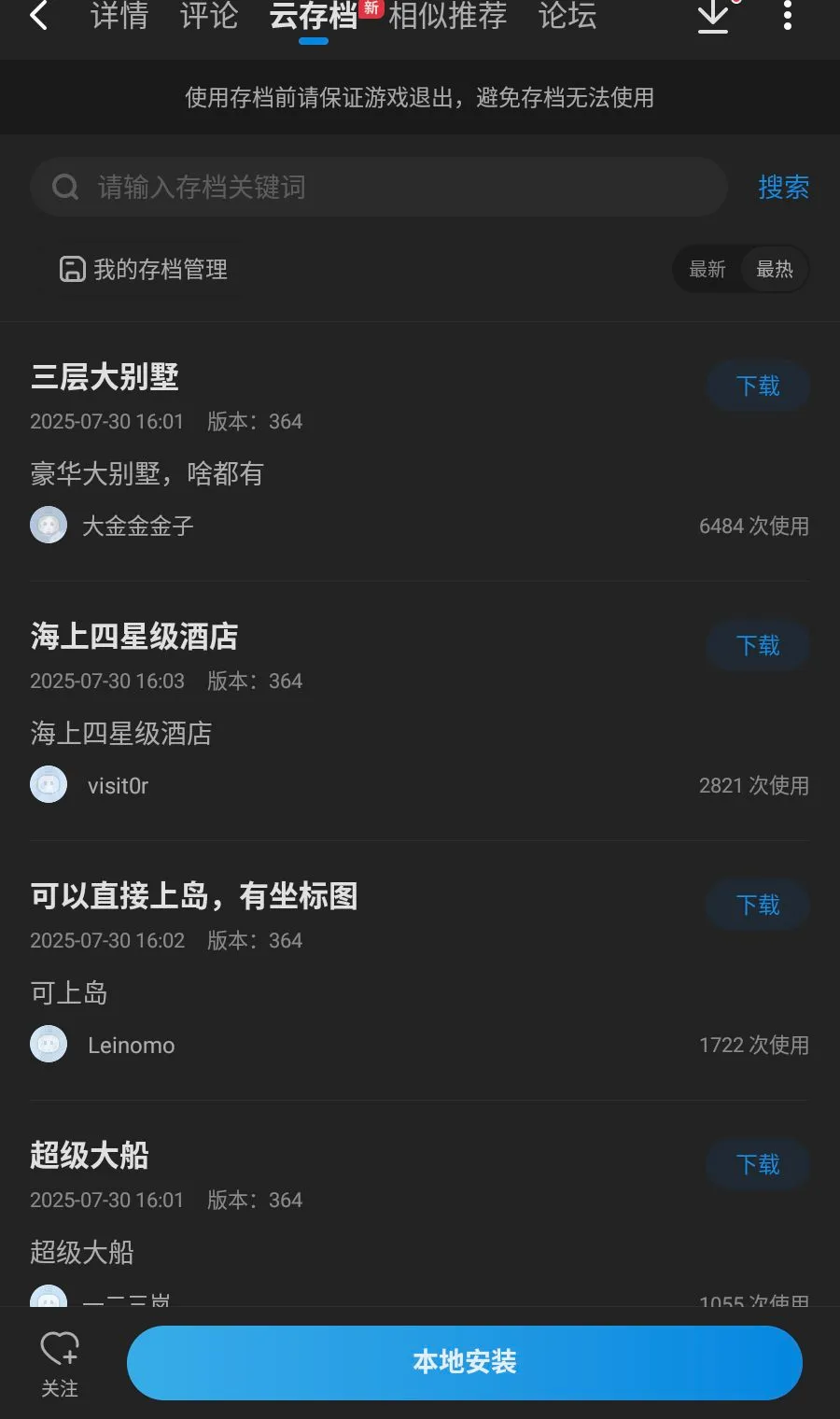Go back using the top-left arrow
Screen dimensions: 840x1419
38,16
